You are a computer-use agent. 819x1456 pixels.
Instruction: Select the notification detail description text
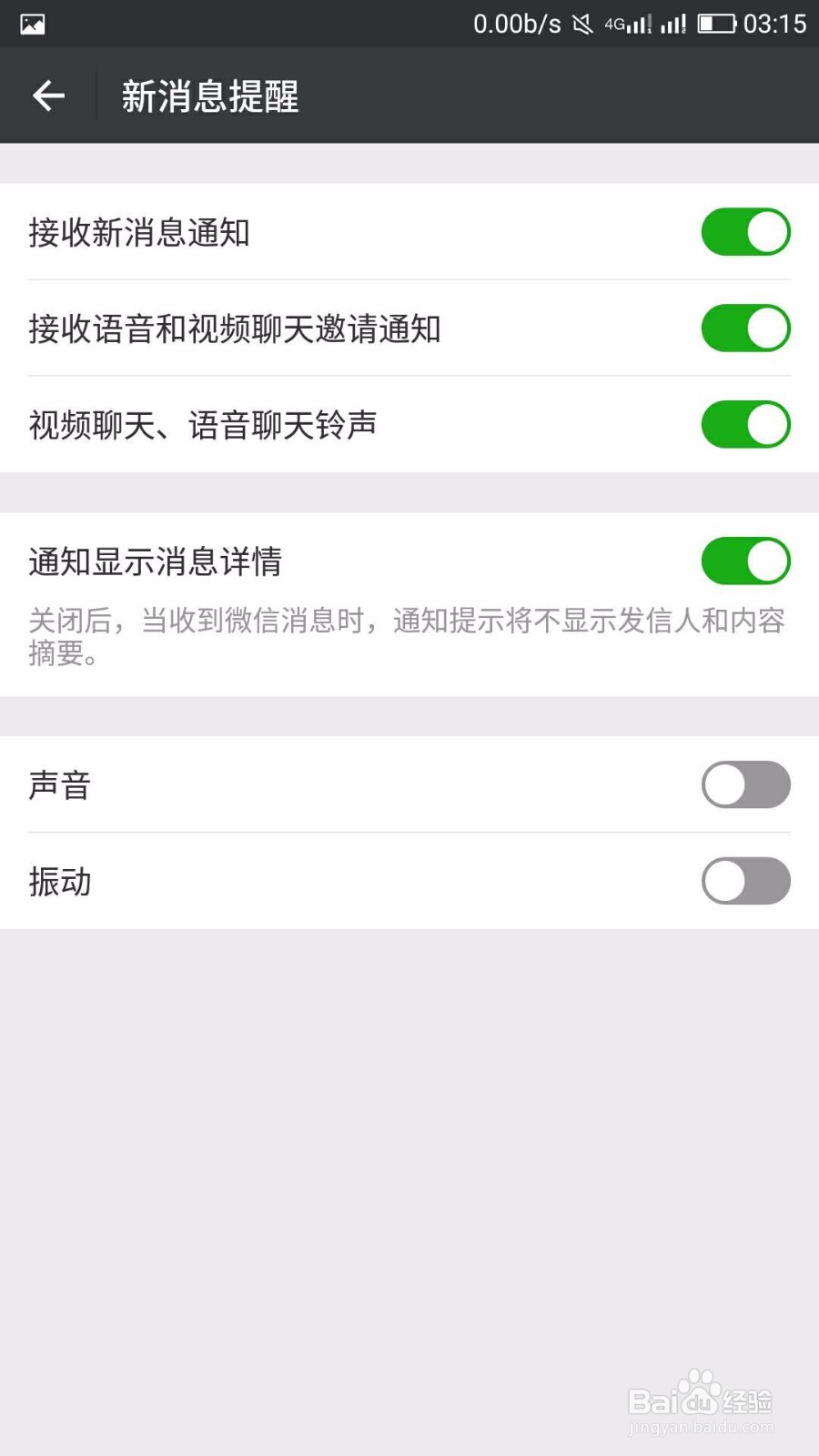(400, 634)
